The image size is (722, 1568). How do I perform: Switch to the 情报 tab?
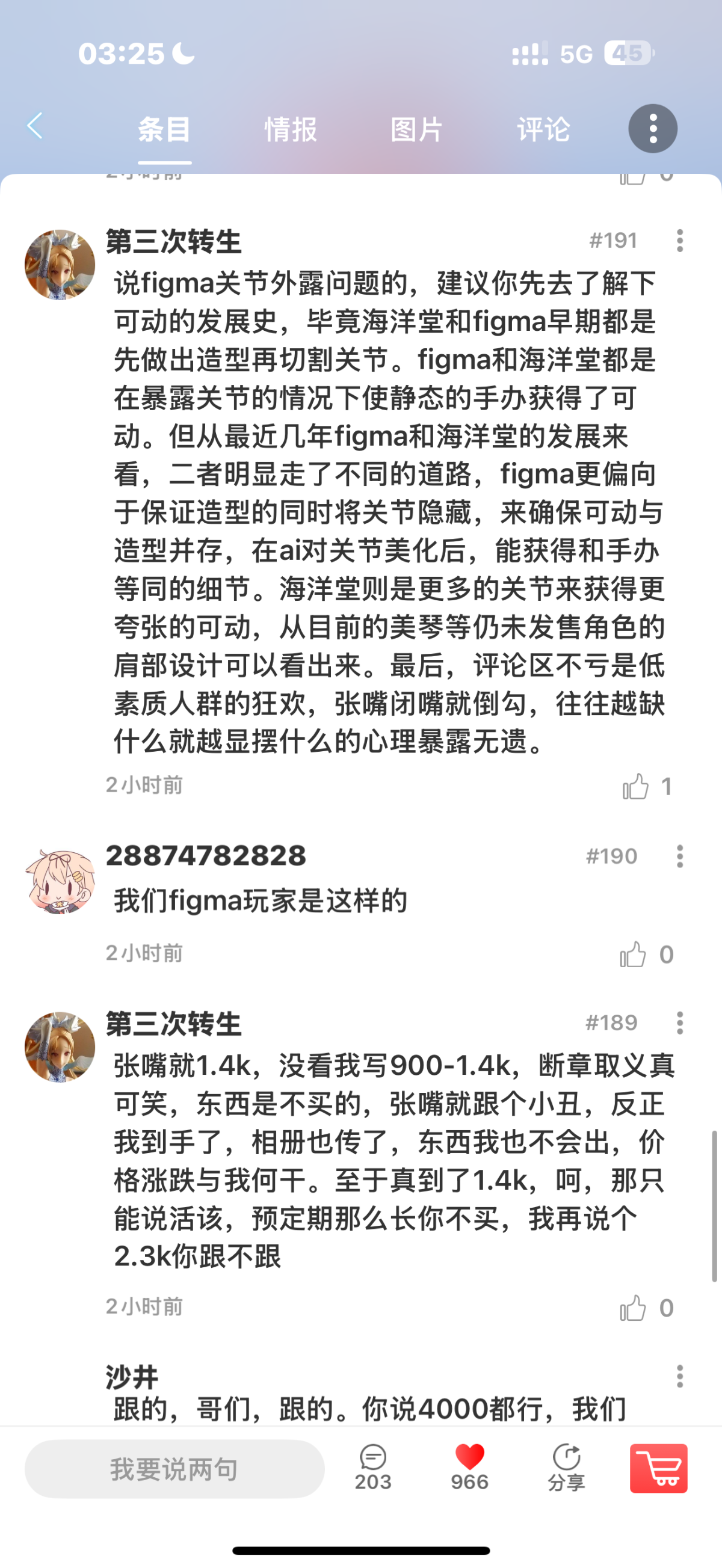pos(291,129)
